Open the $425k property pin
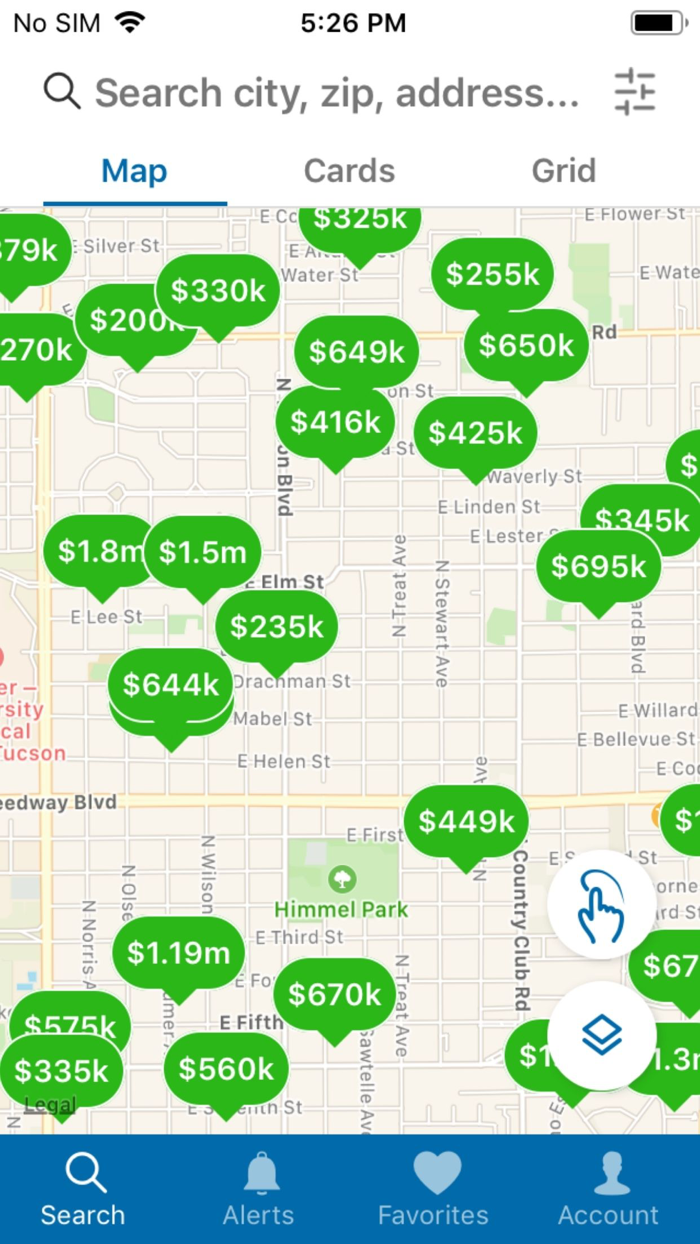 [476, 433]
